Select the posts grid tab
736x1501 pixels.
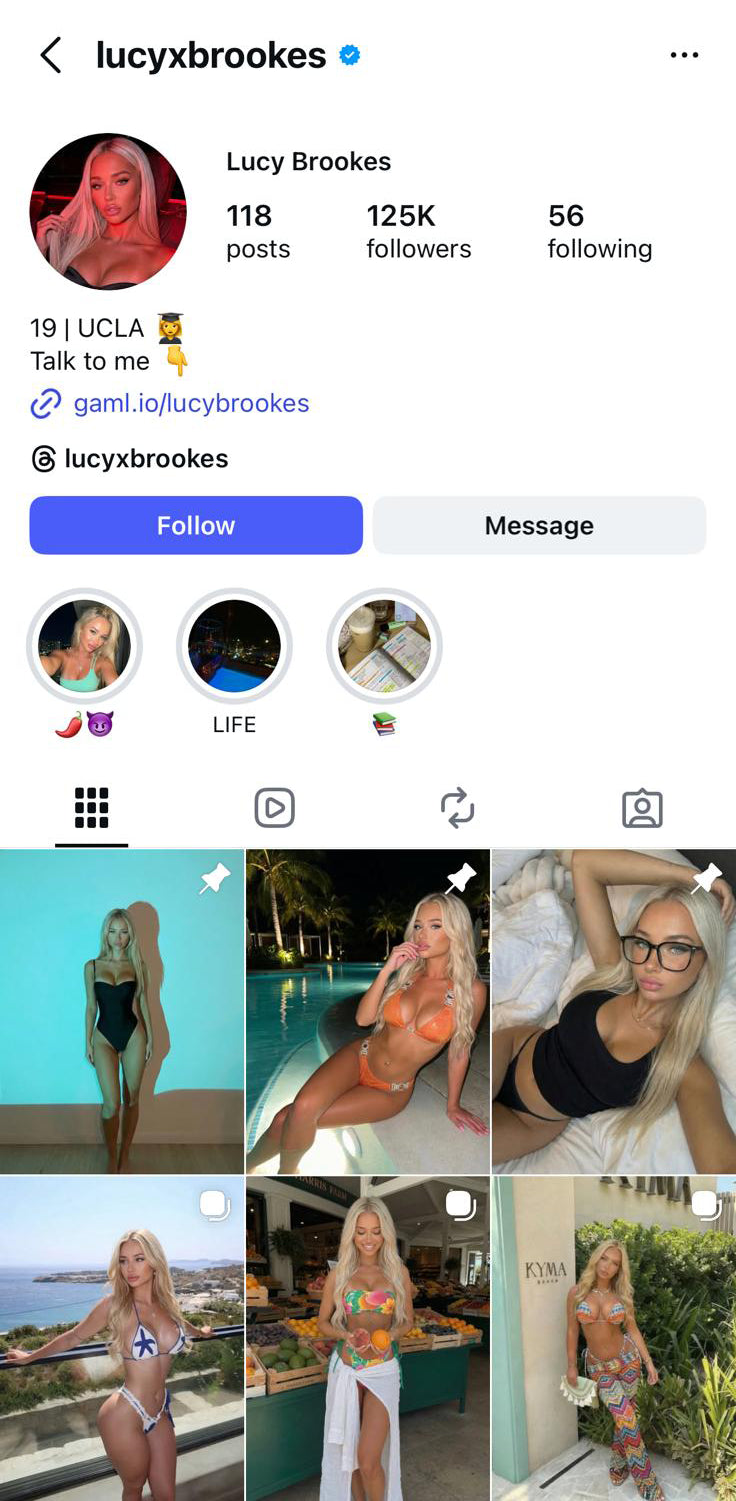coord(91,808)
